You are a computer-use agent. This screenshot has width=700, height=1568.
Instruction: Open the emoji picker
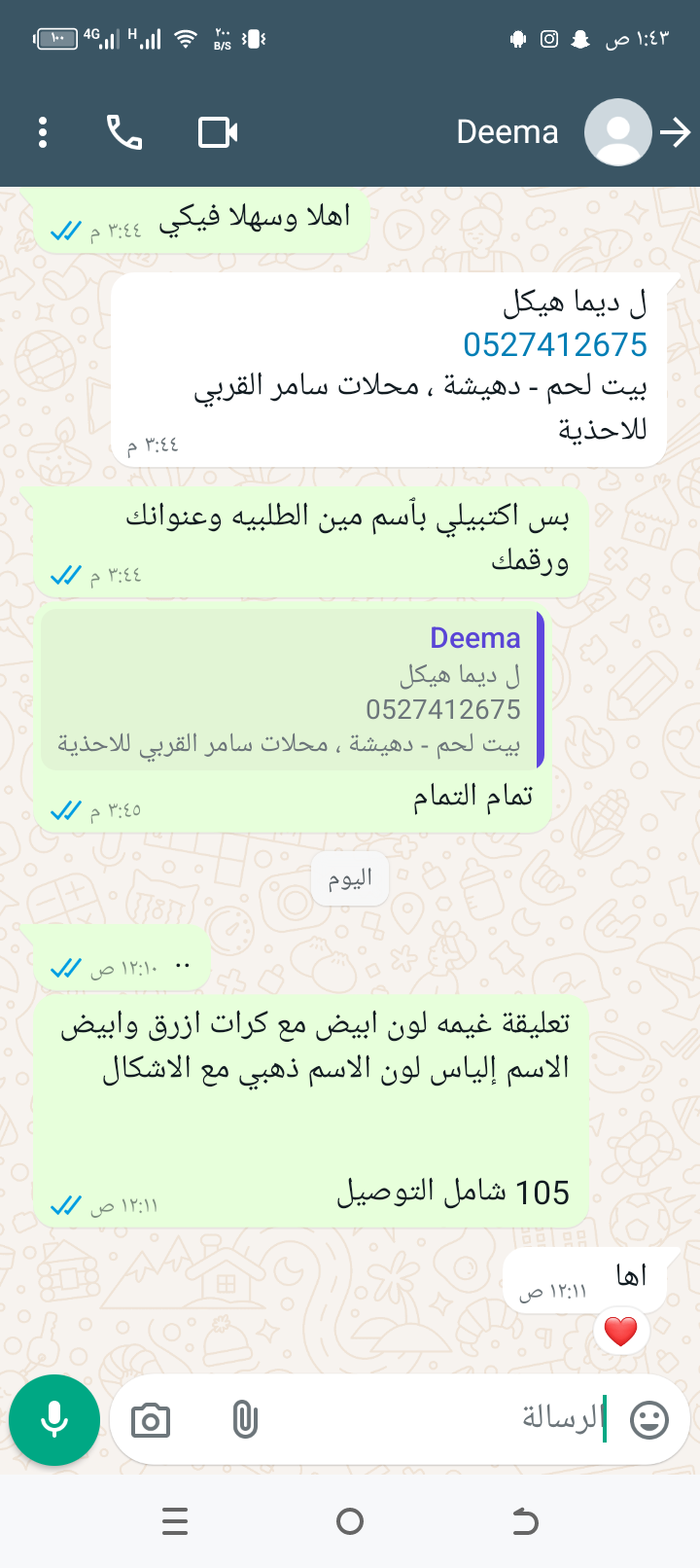[649, 1420]
